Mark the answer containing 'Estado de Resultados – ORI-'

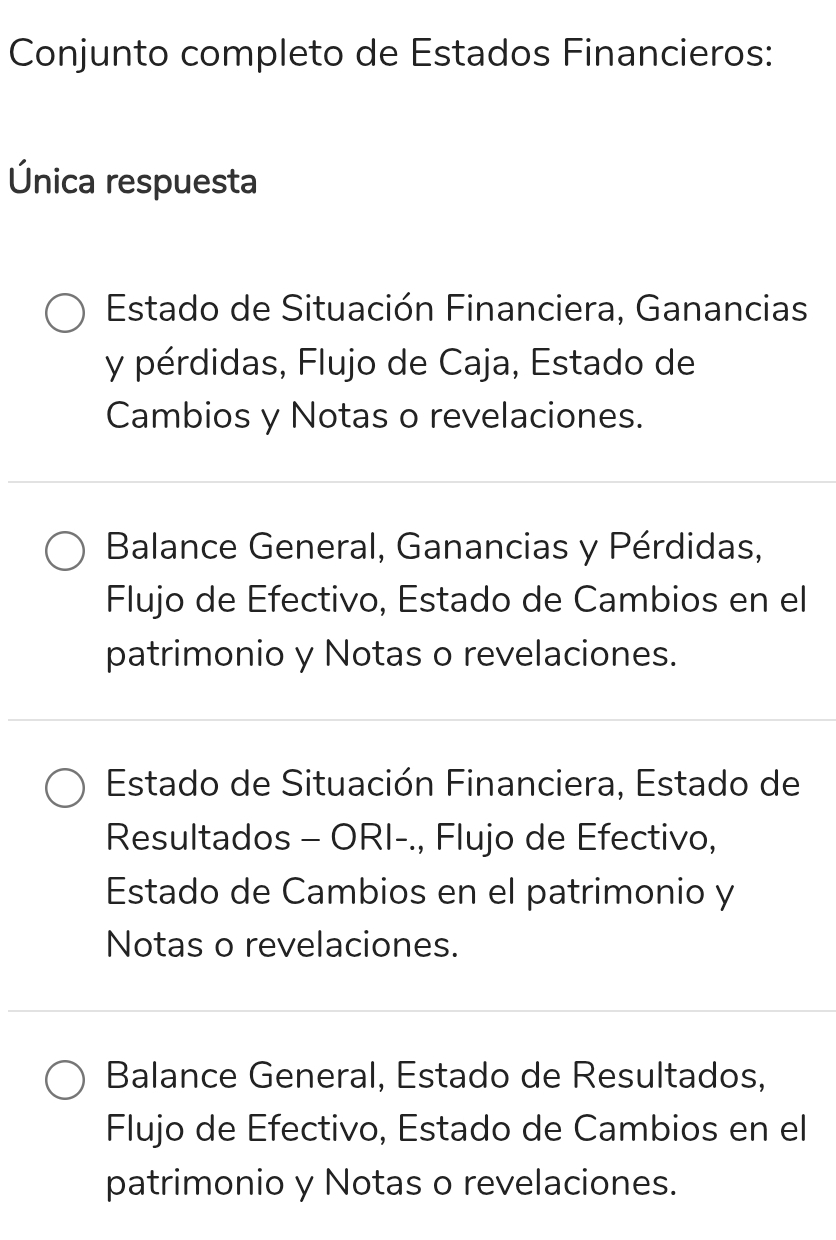(x=66, y=787)
